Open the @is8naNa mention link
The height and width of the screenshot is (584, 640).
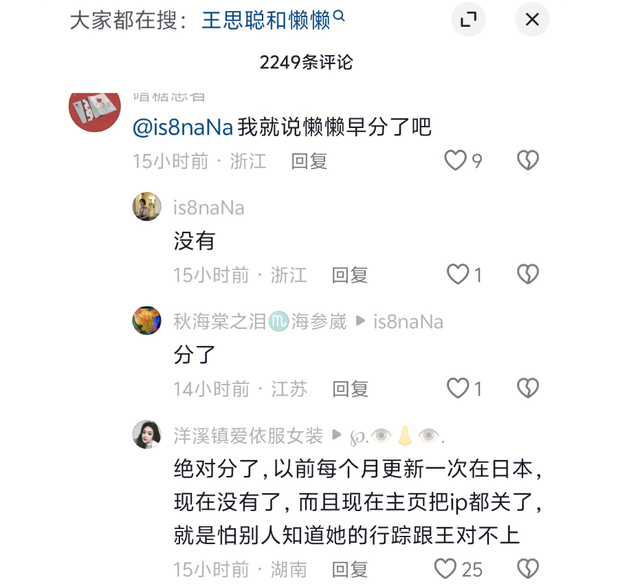pyautogui.click(x=183, y=127)
